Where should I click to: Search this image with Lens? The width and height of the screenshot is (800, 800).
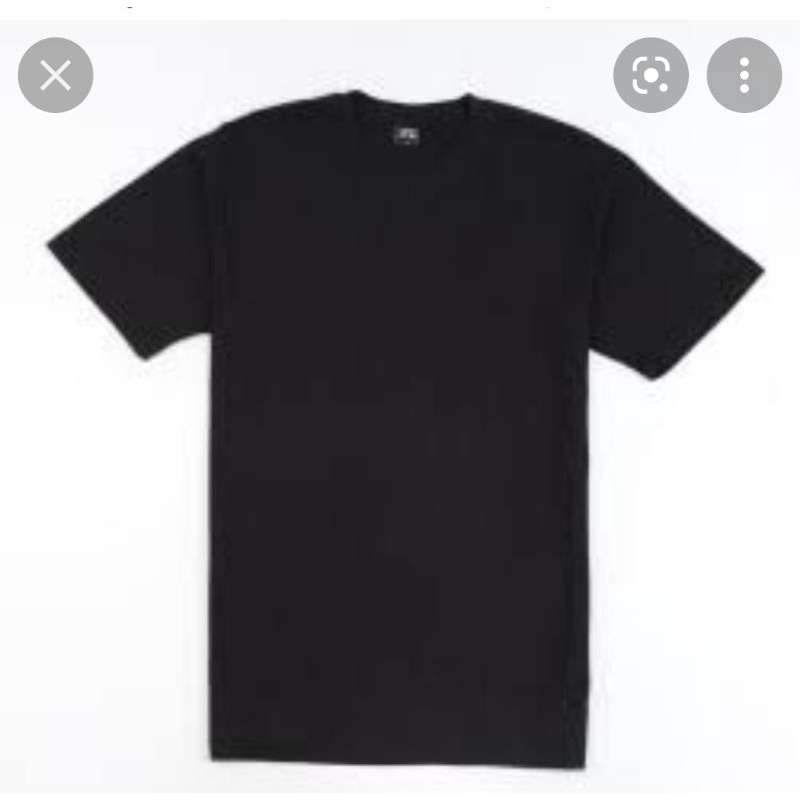pos(651,75)
